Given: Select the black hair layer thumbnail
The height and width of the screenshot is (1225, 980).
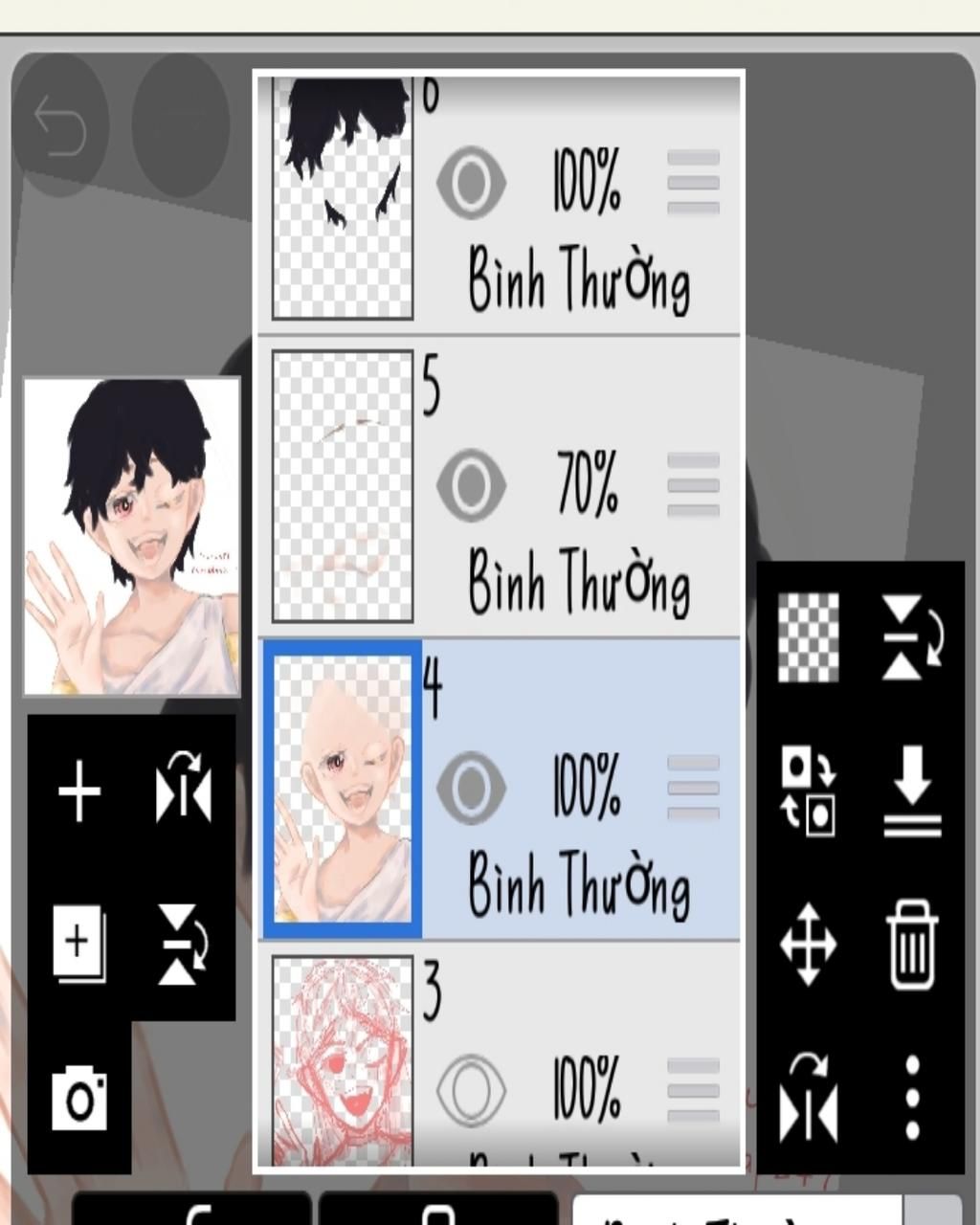Looking at the screenshot, I should click(x=343, y=196).
